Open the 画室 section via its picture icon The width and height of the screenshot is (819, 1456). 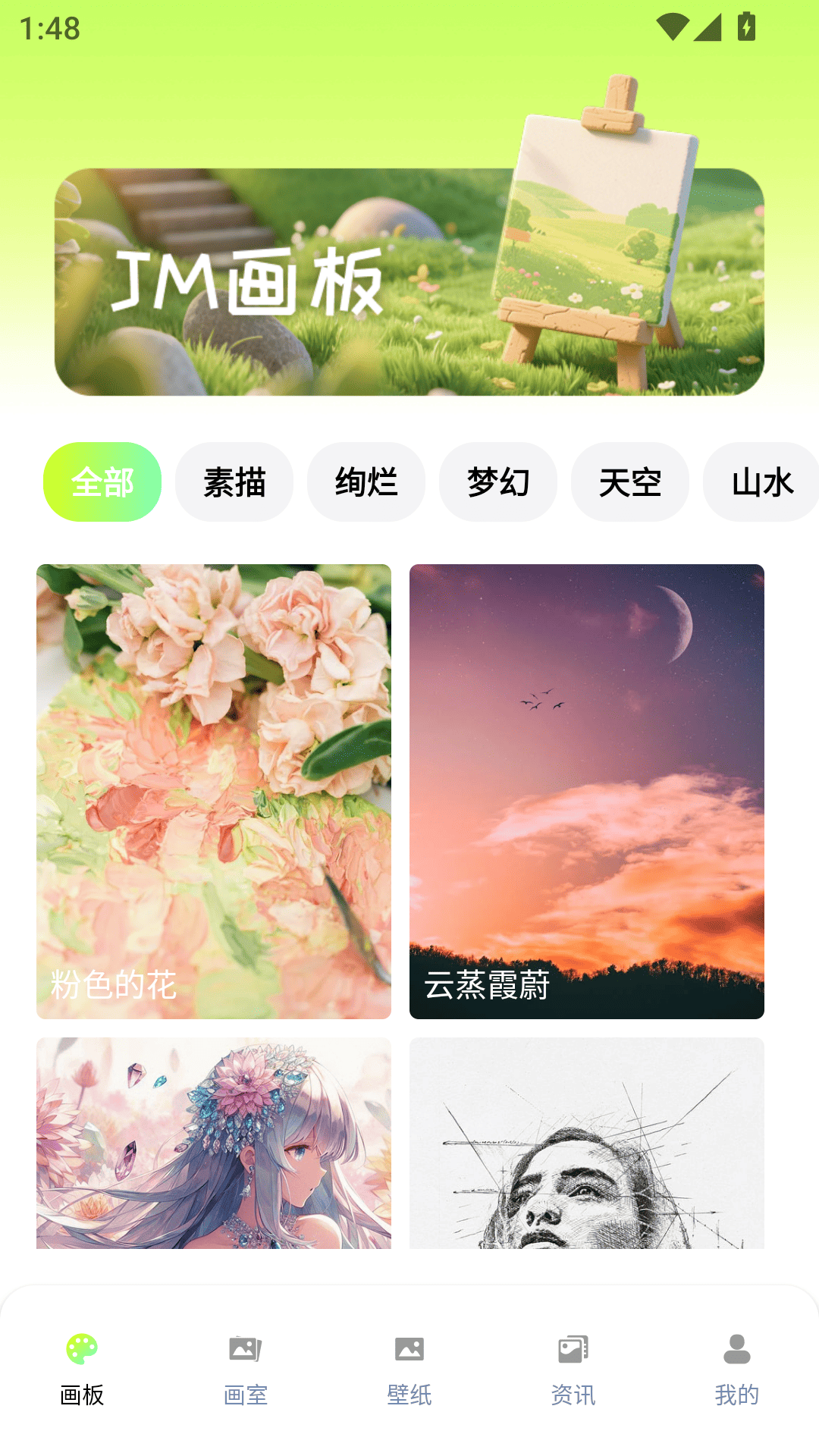click(x=246, y=1349)
